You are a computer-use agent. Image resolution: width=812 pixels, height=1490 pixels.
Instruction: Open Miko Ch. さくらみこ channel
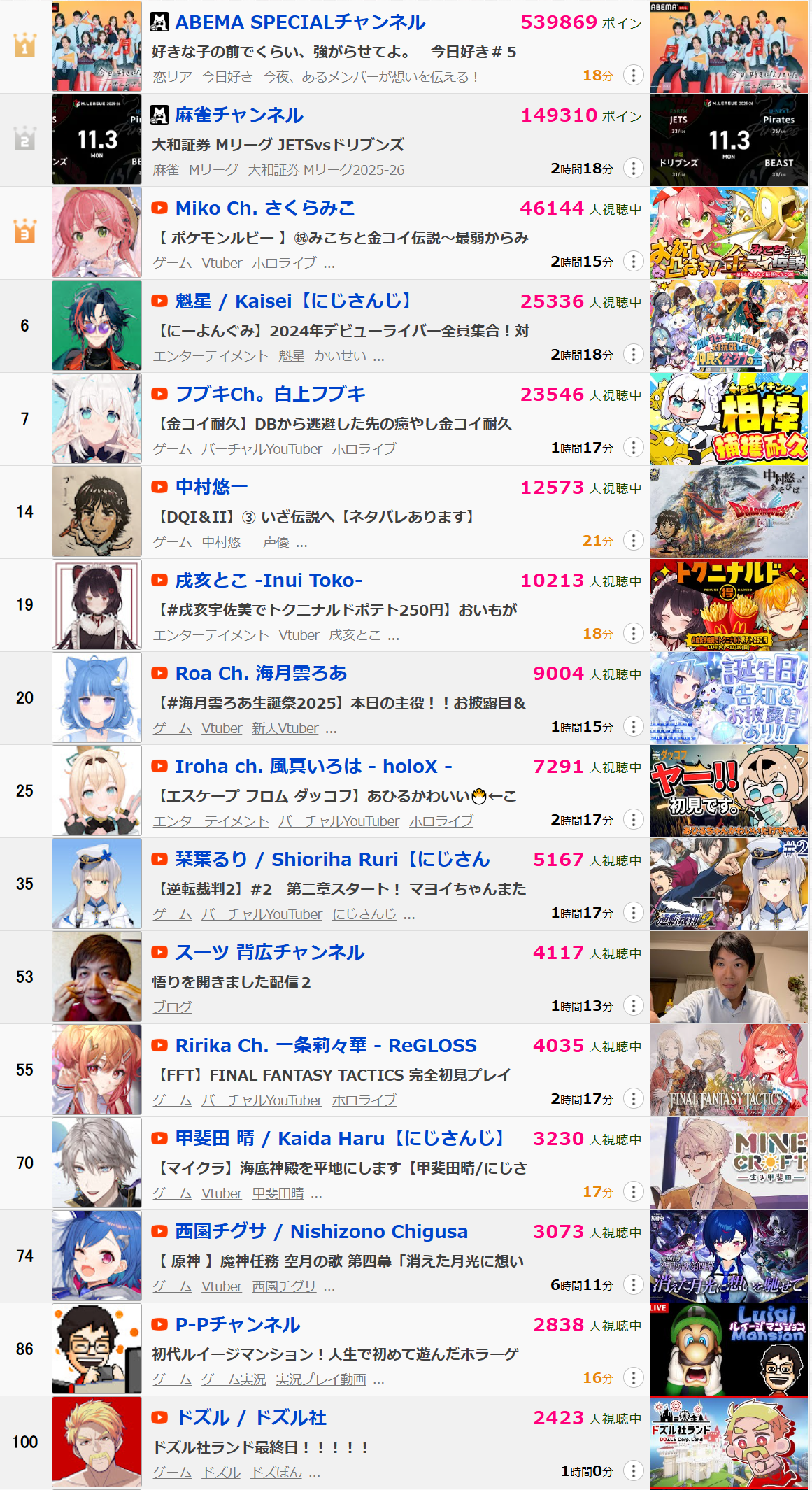click(x=265, y=208)
